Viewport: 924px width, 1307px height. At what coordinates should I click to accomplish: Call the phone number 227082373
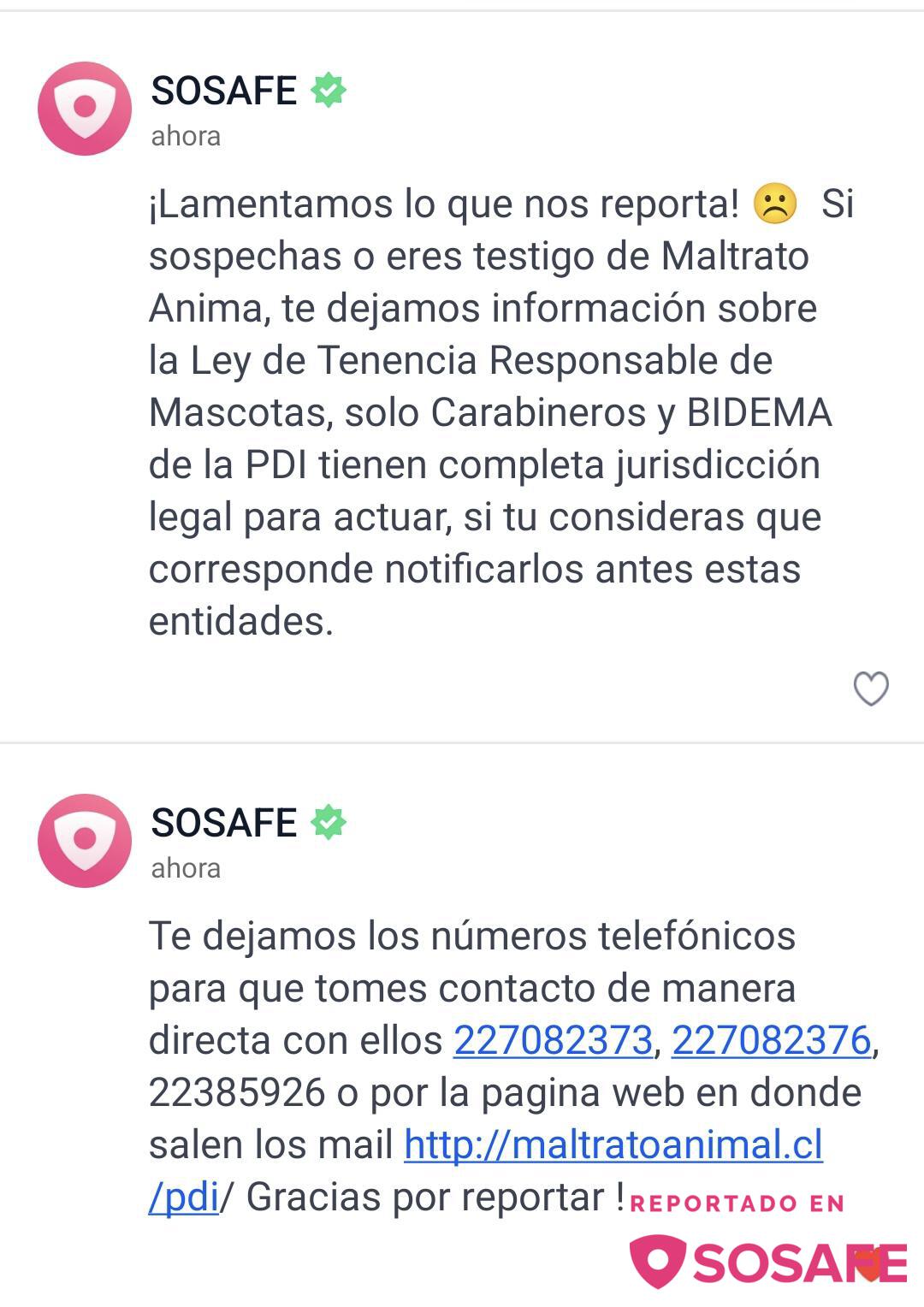pos(553,1041)
